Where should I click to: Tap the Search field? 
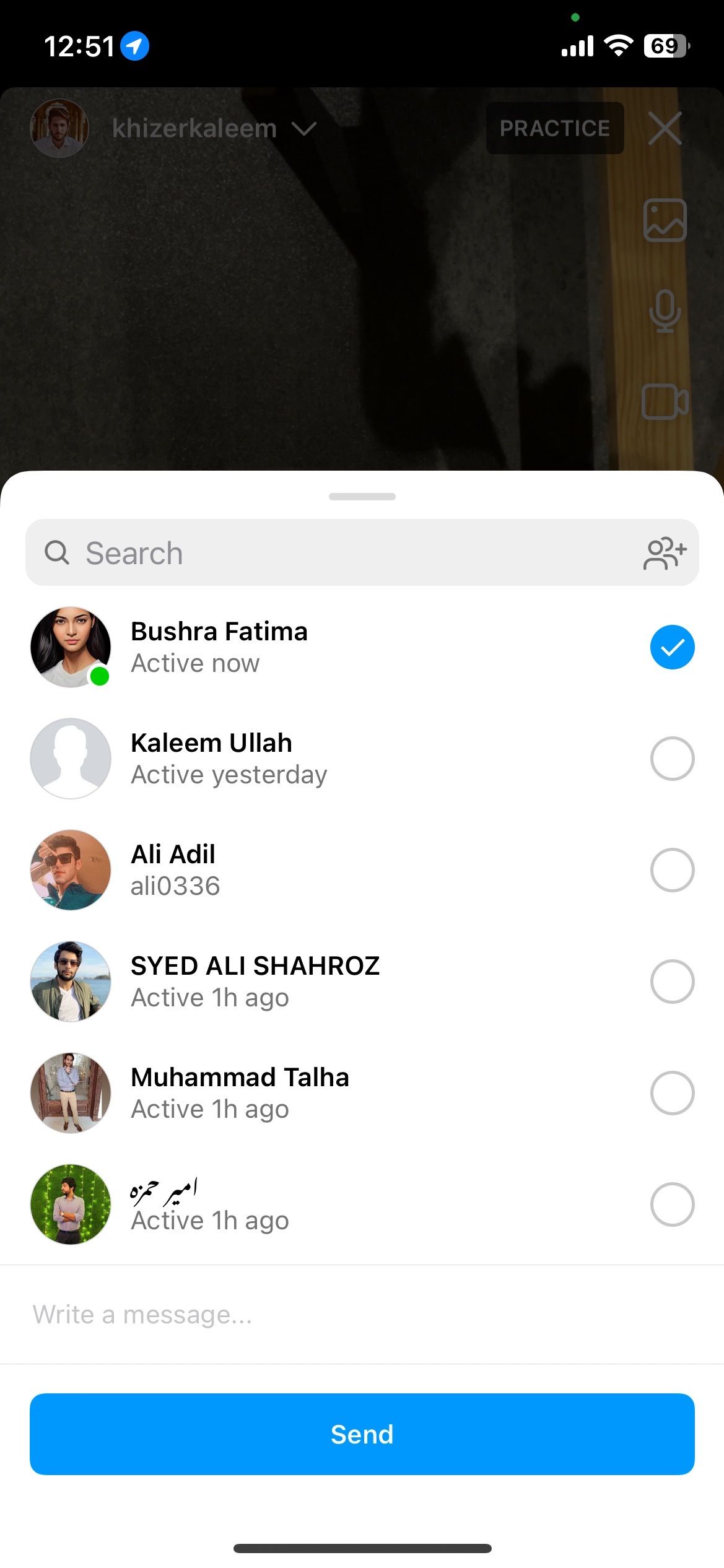(x=362, y=552)
